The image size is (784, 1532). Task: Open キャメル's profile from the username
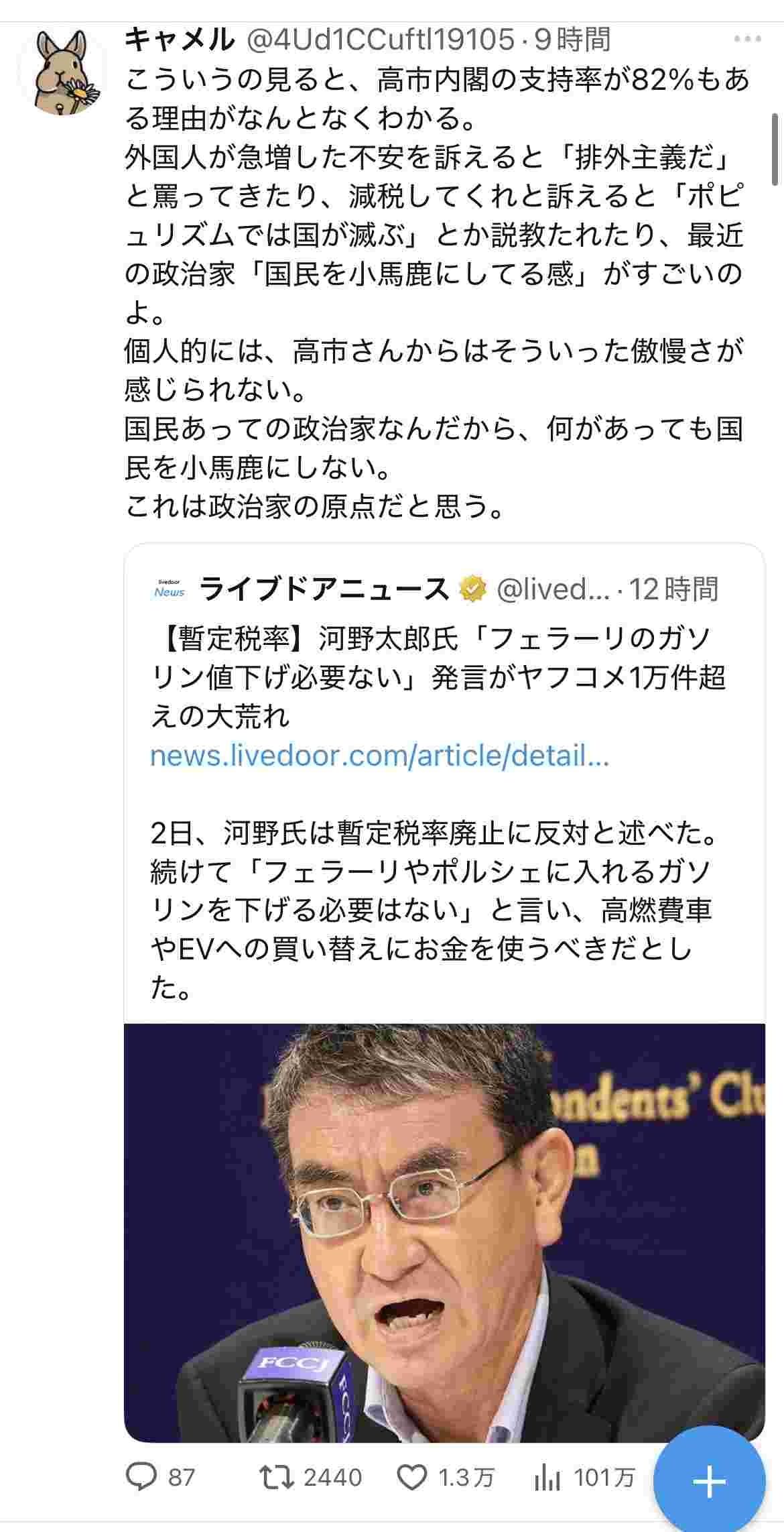click(180, 40)
